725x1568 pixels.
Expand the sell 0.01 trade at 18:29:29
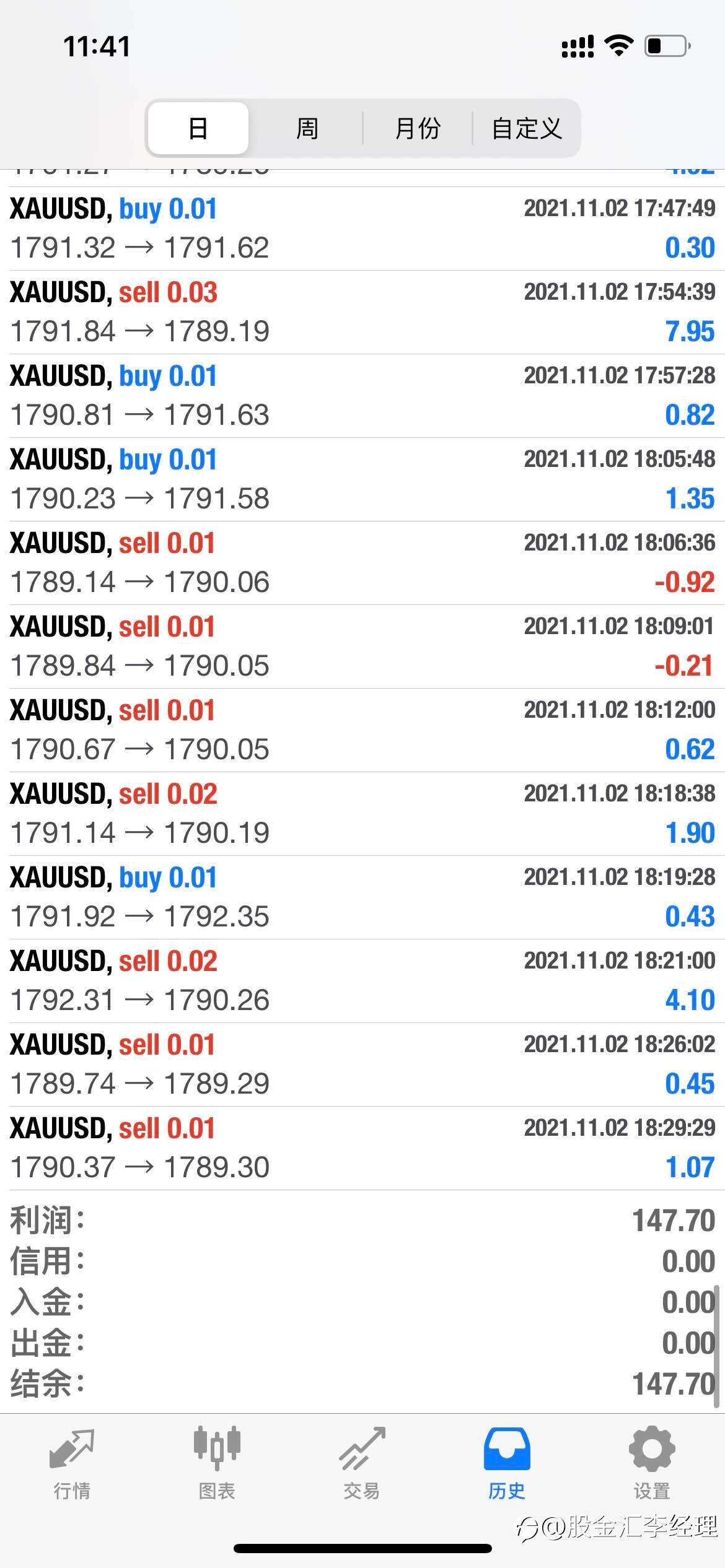[362, 1148]
